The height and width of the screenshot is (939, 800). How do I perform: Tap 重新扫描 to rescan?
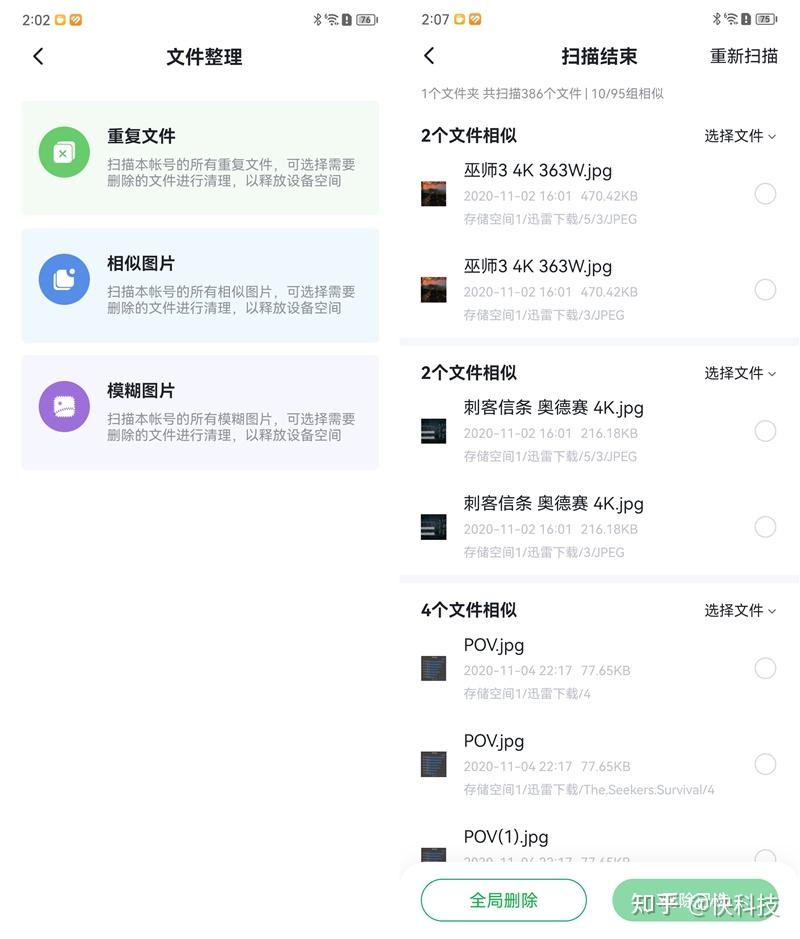[x=743, y=57]
